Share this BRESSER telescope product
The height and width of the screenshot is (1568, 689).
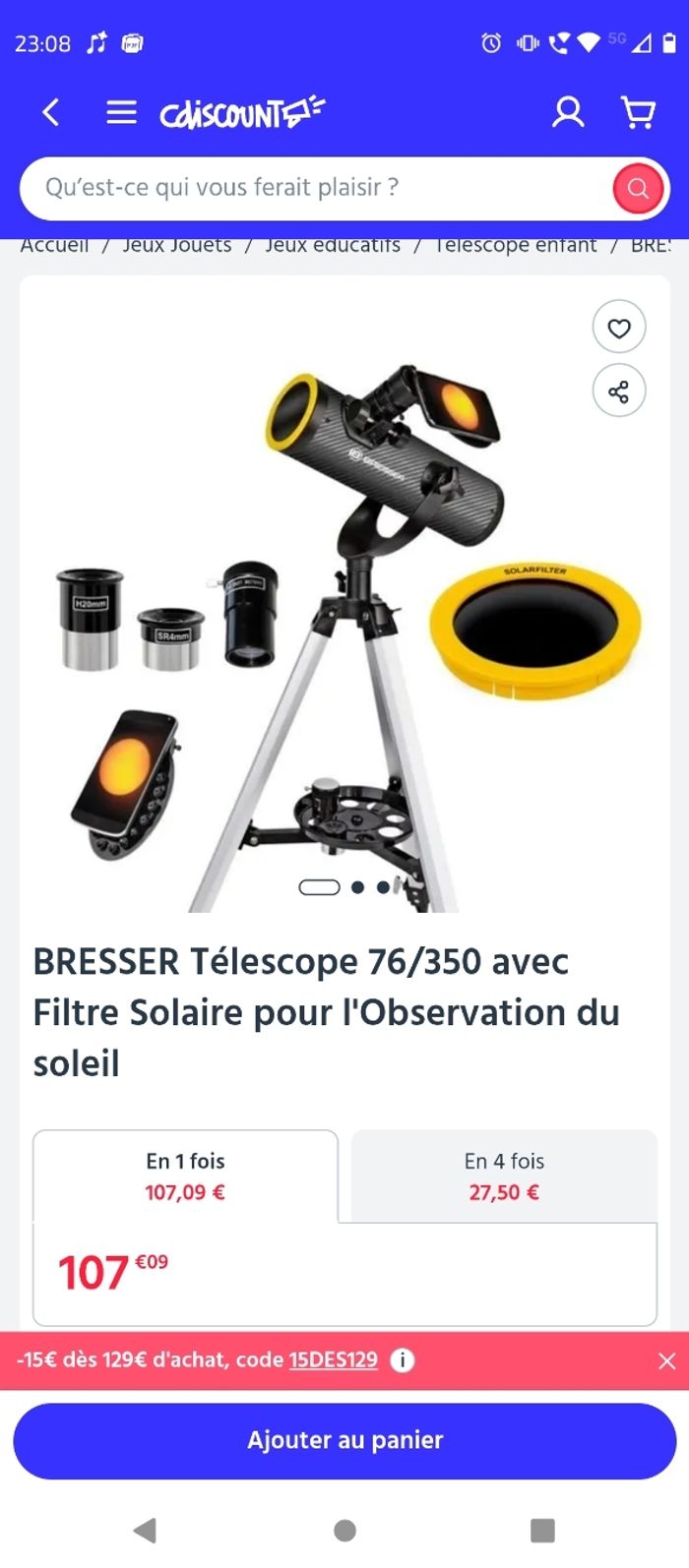click(x=618, y=392)
